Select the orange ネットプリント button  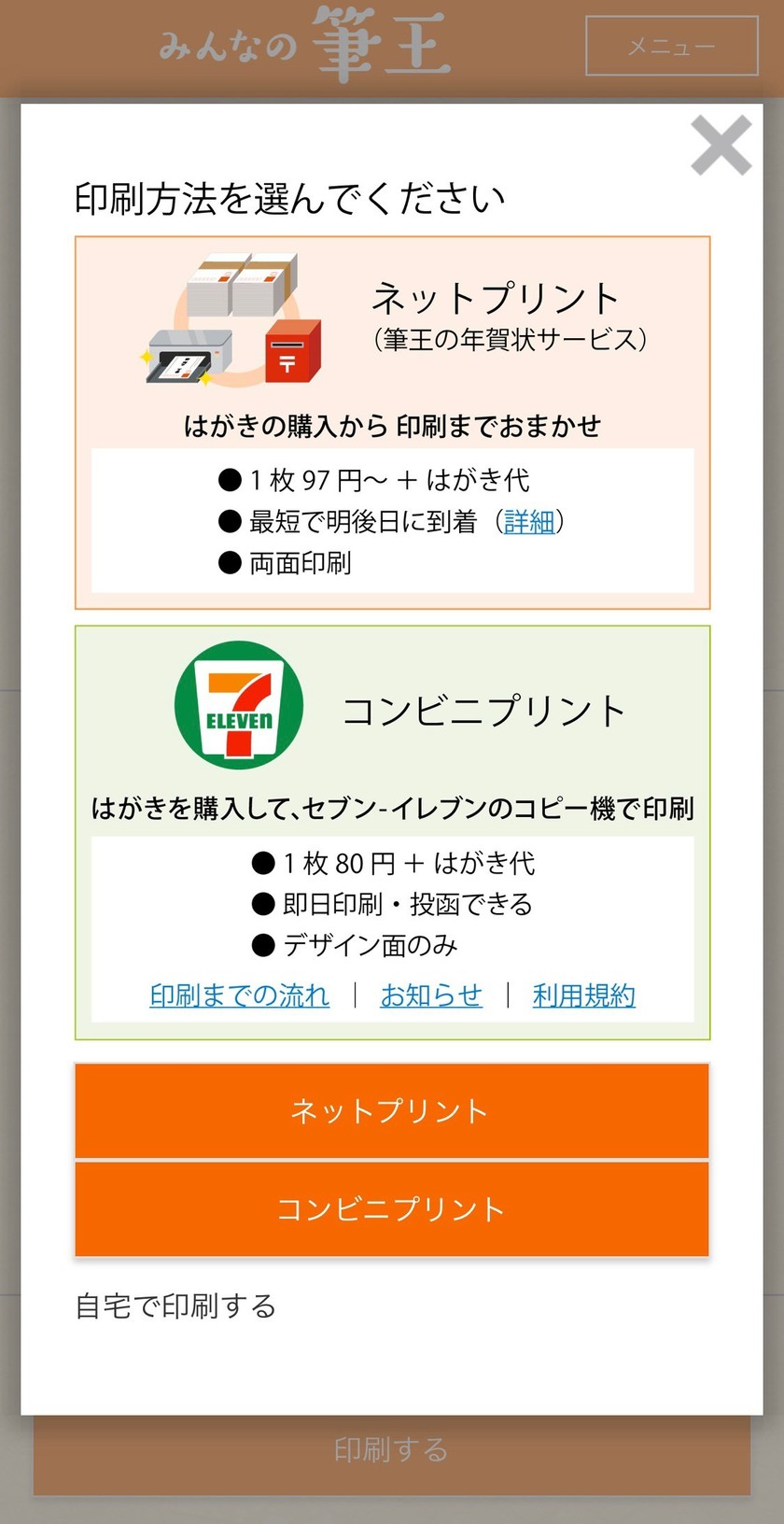click(x=392, y=1110)
